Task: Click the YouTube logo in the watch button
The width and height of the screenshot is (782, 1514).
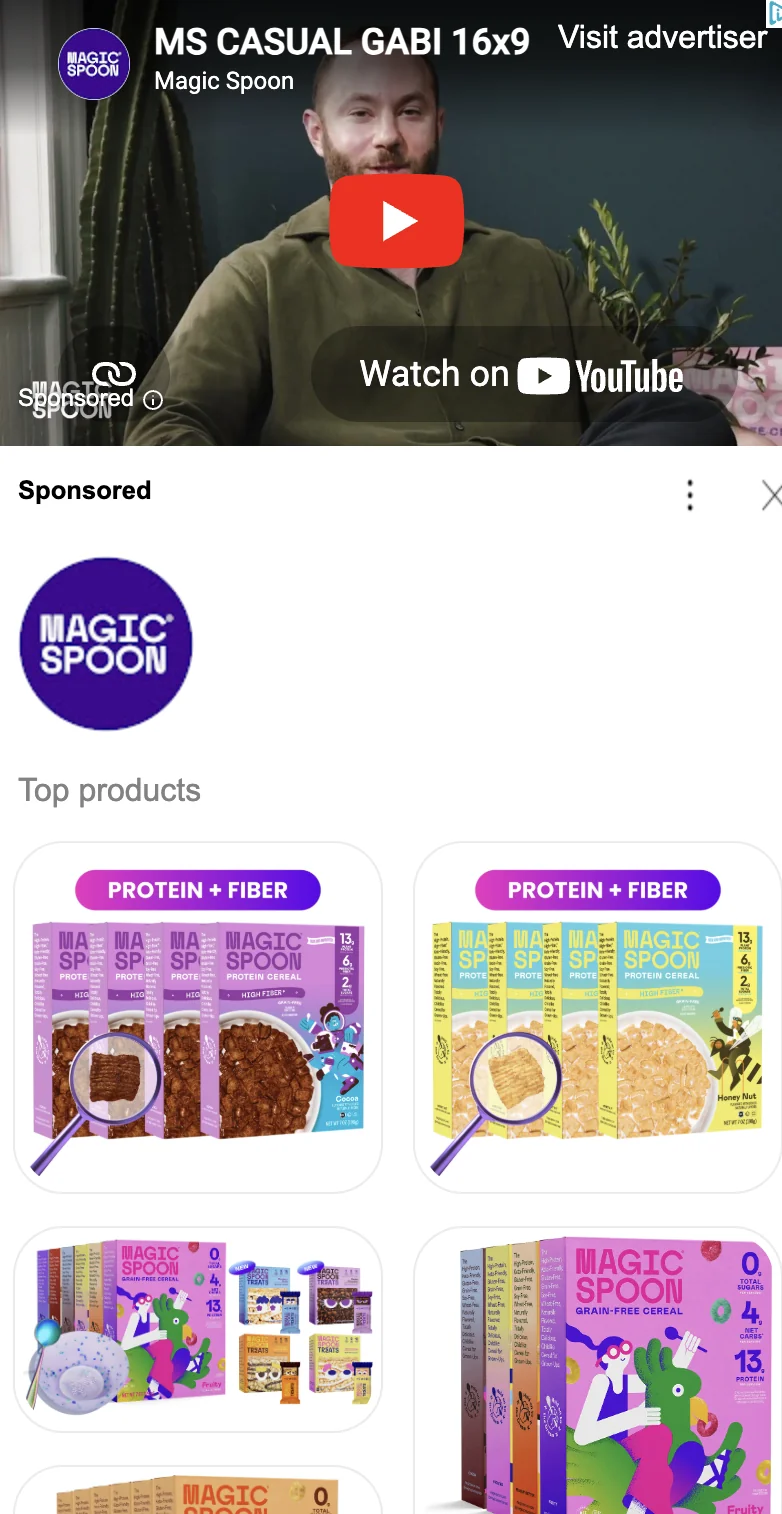Action: [x=543, y=375]
